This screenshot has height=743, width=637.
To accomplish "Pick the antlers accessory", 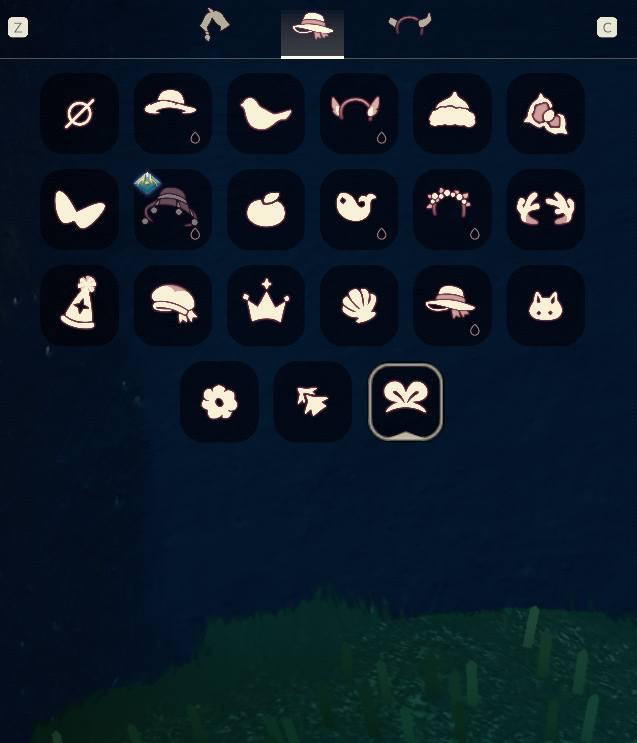I will tap(545, 209).
